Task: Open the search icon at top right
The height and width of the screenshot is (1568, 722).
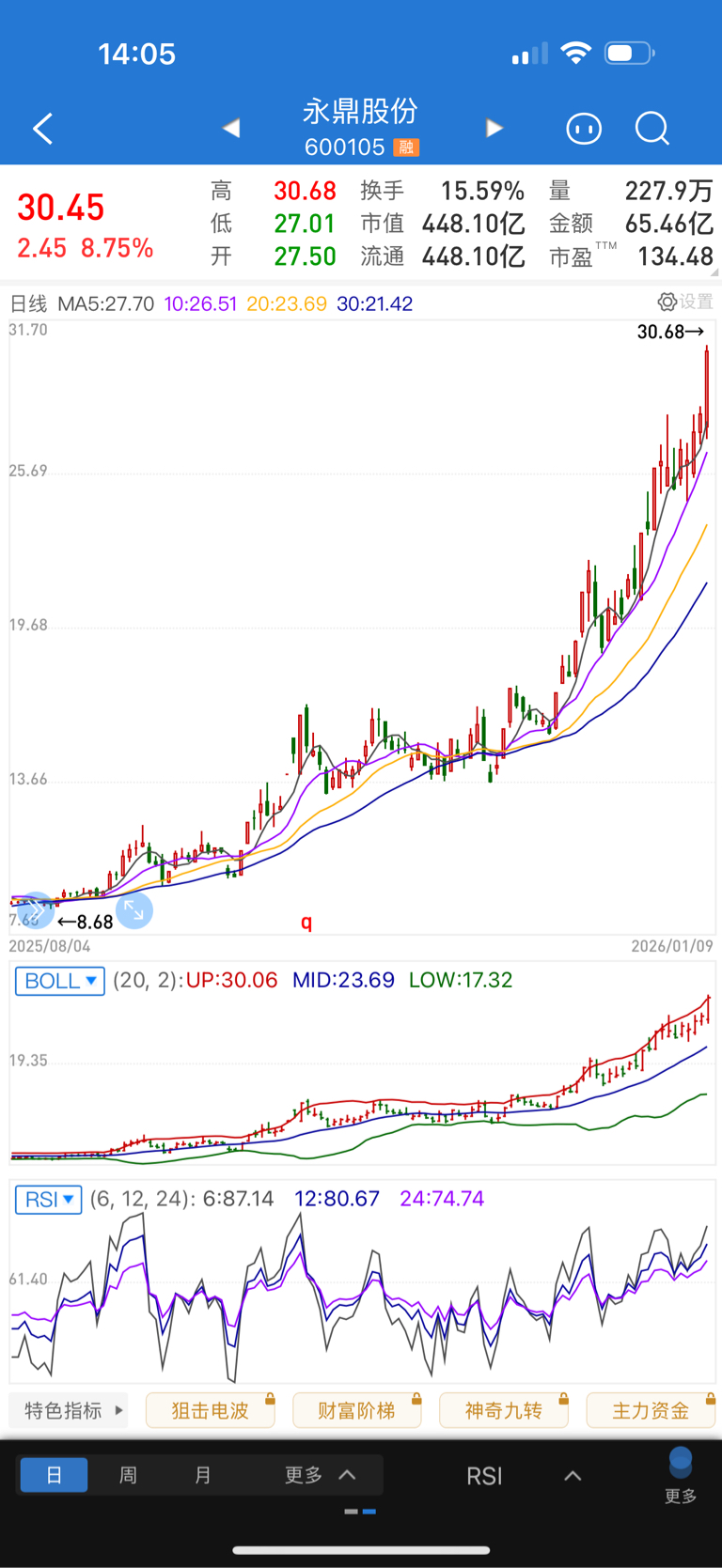Action: point(651,128)
